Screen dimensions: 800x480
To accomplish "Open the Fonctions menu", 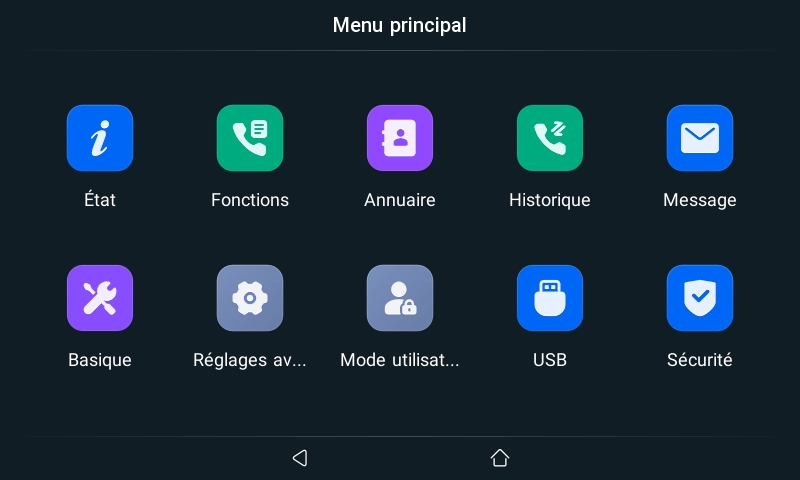I will click(250, 138).
